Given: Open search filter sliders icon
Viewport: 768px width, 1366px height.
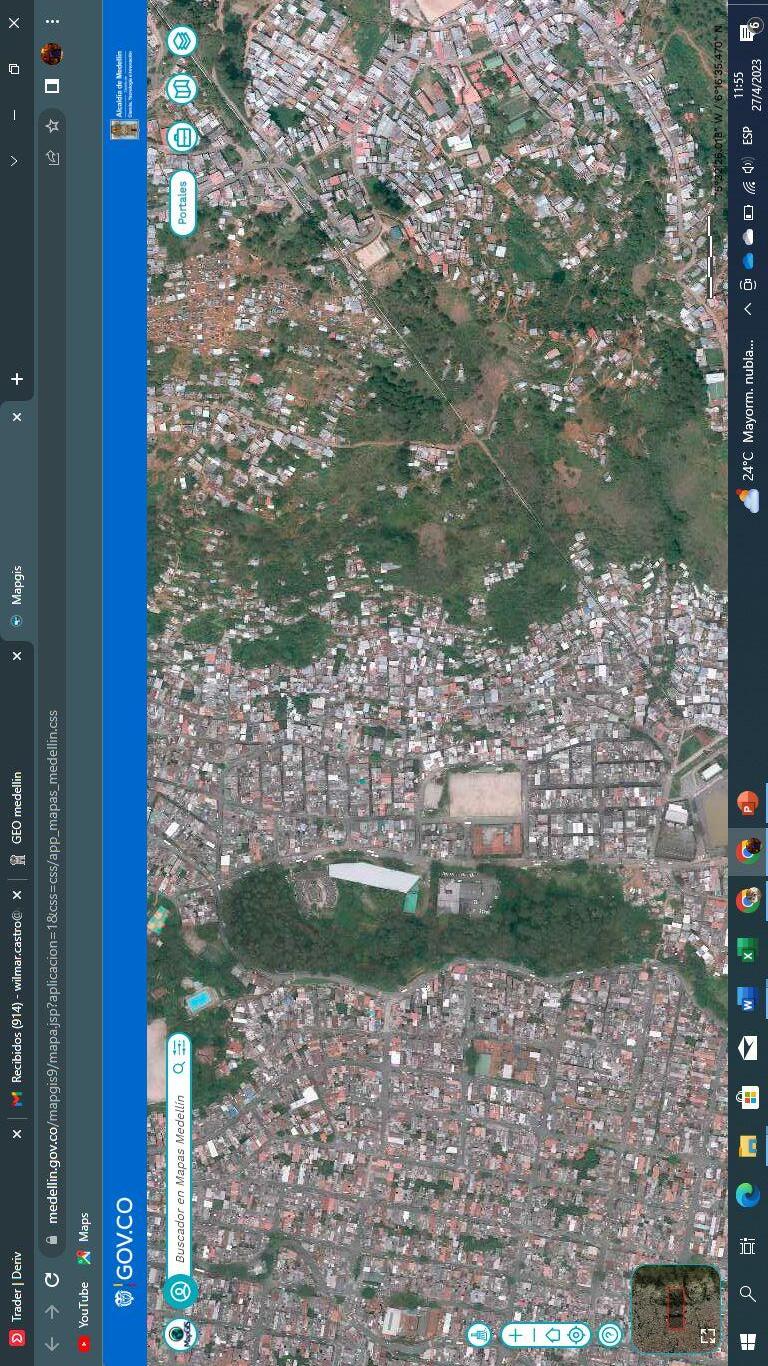Looking at the screenshot, I should [x=179, y=1047].
